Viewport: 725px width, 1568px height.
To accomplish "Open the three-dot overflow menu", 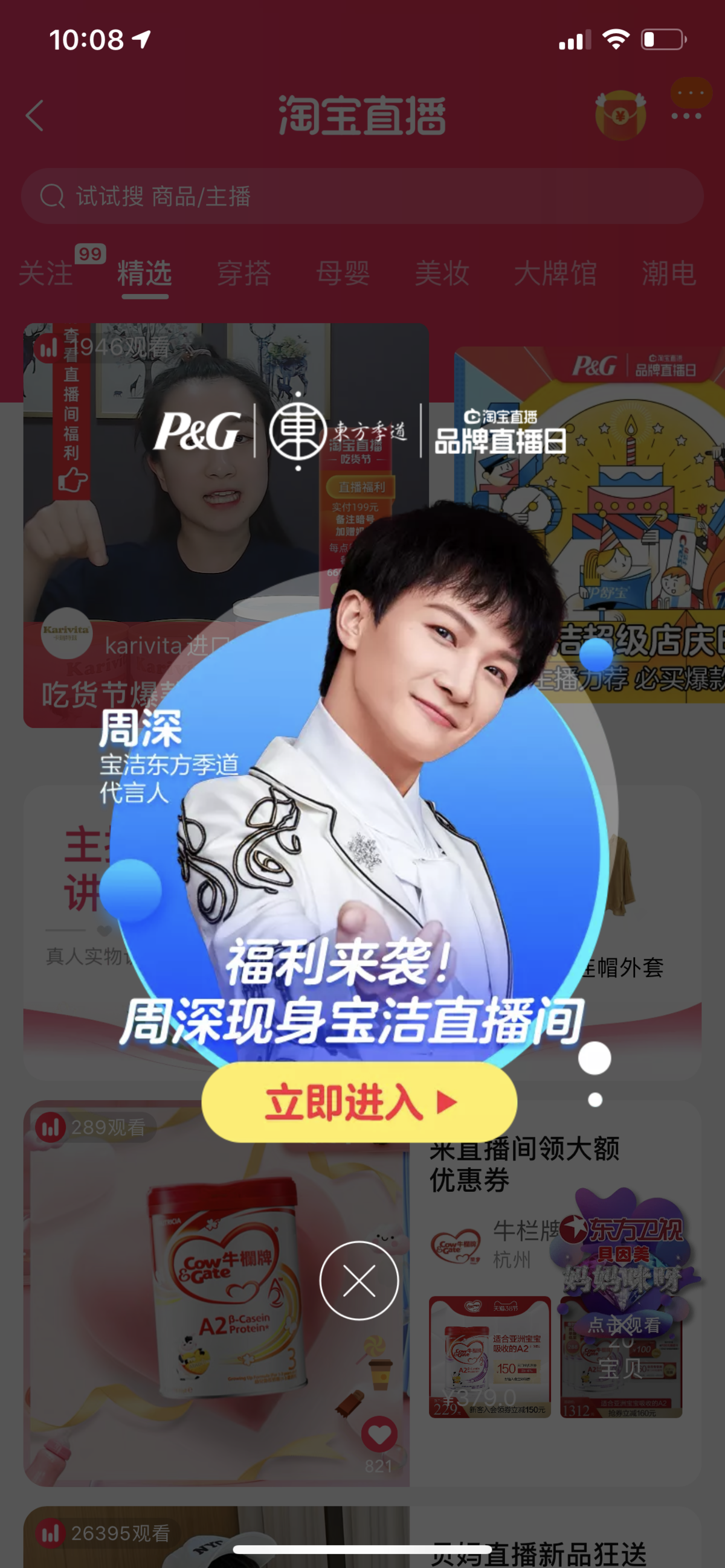I will [x=686, y=116].
